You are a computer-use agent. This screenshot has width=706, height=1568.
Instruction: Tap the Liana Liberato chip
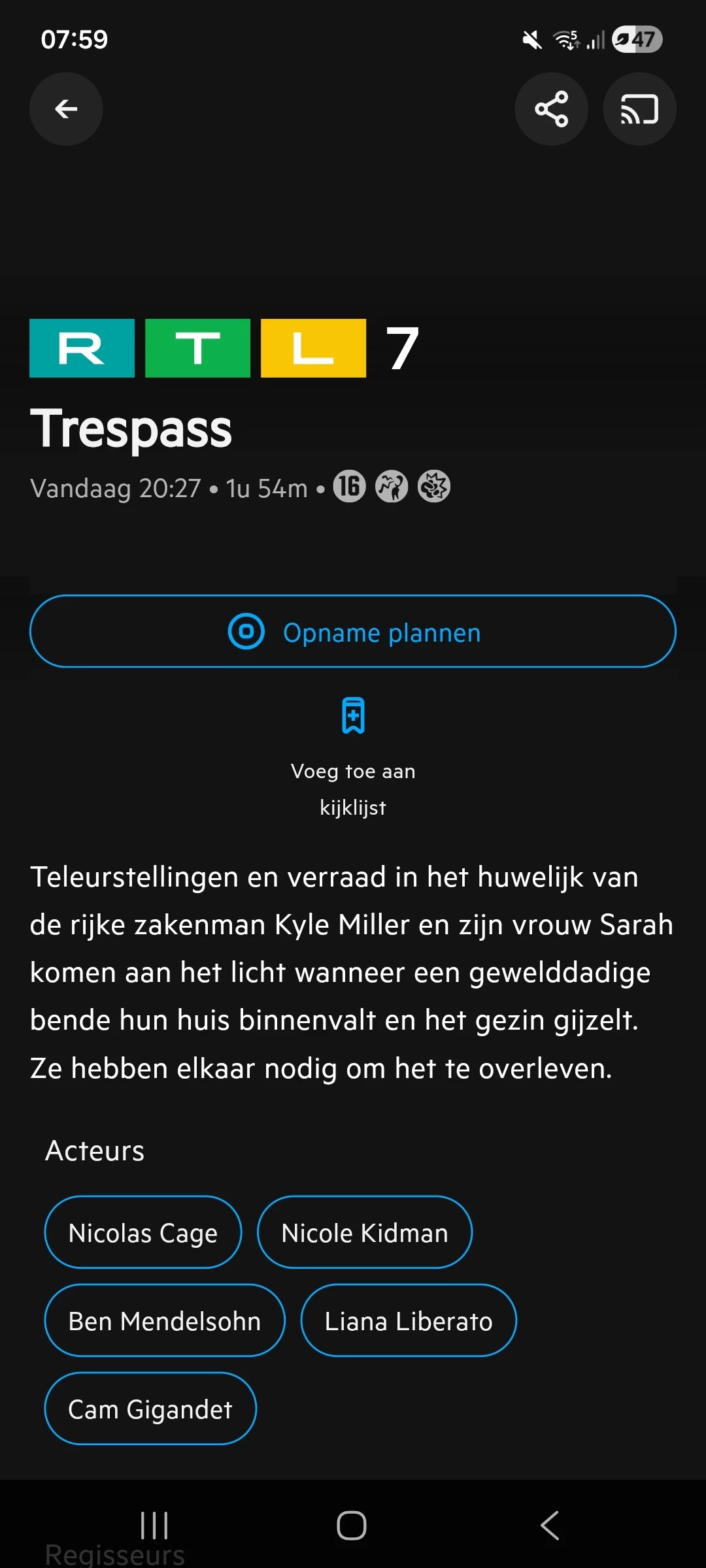[409, 1321]
